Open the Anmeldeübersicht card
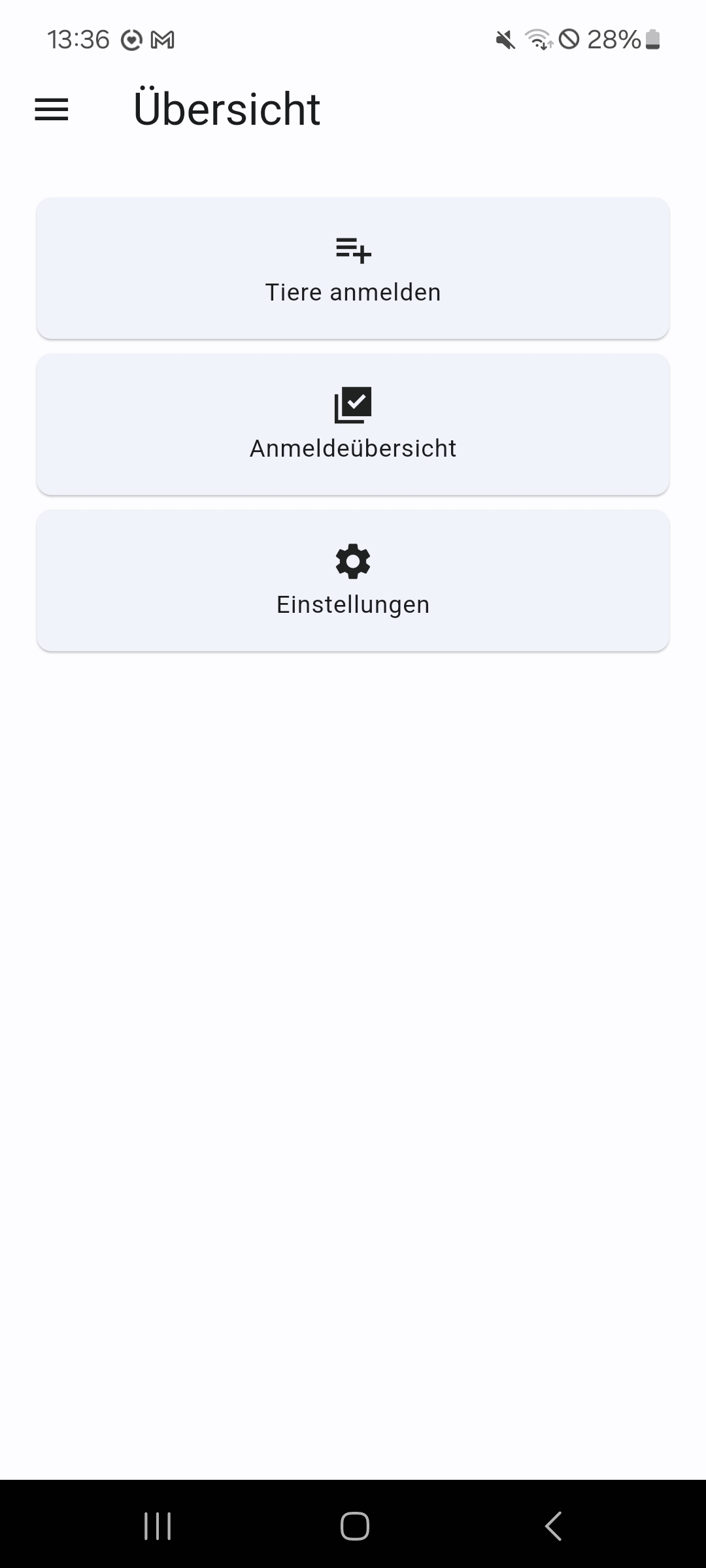This screenshot has height=1568, width=706. point(353,425)
